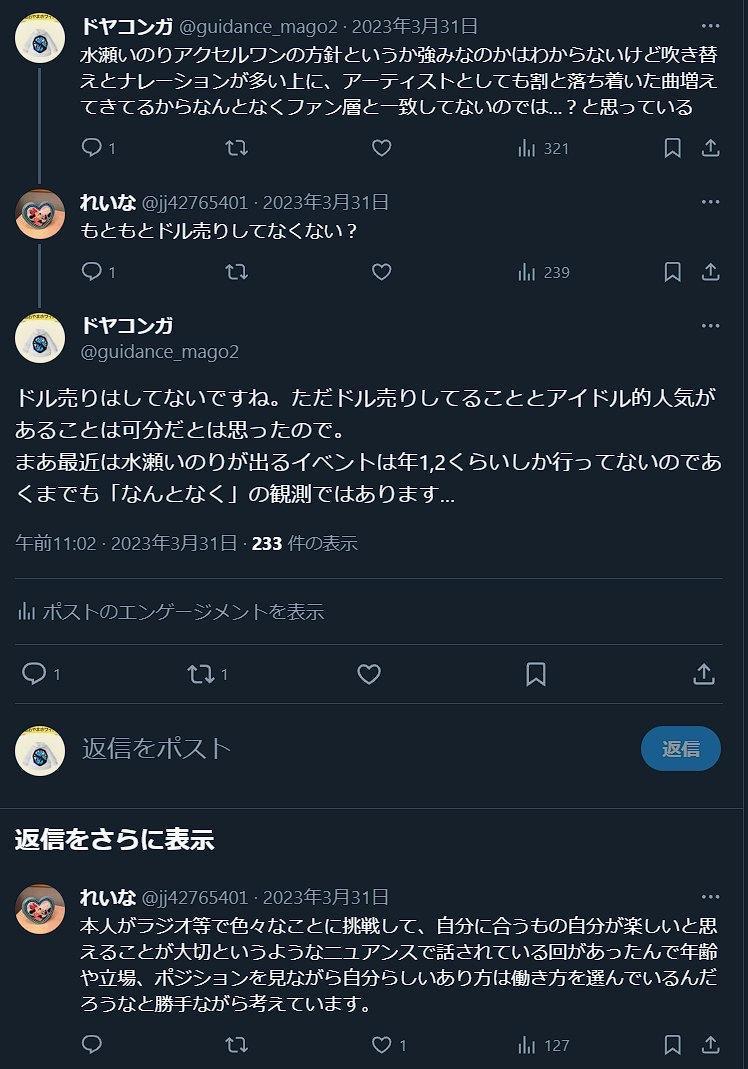The height and width of the screenshot is (1069, 748).
Task: Reply to れいな's post with 239 views
Action: 92,272
